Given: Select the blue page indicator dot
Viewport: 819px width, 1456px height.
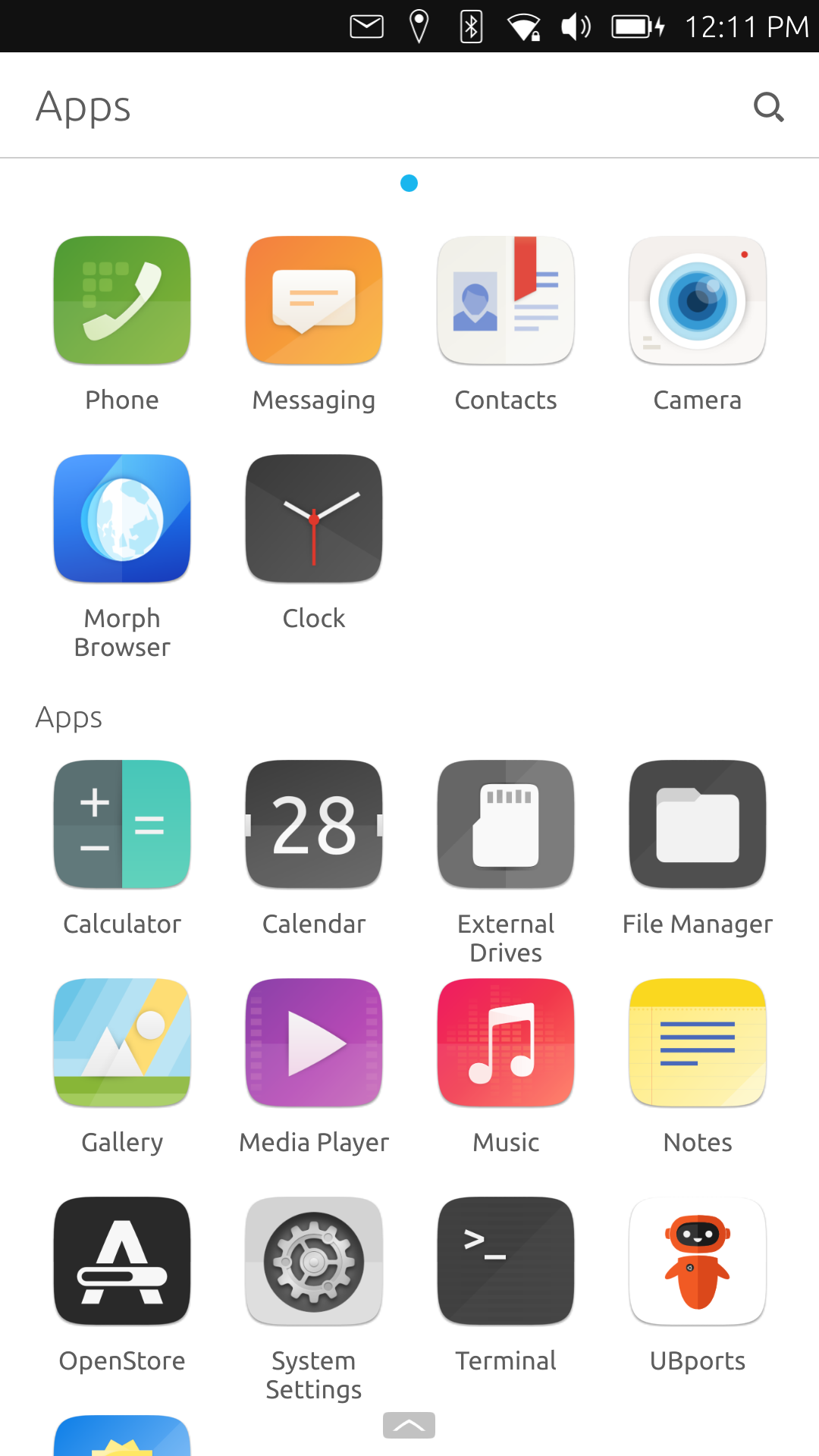Looking at the screenshot, I should point(409,183).
